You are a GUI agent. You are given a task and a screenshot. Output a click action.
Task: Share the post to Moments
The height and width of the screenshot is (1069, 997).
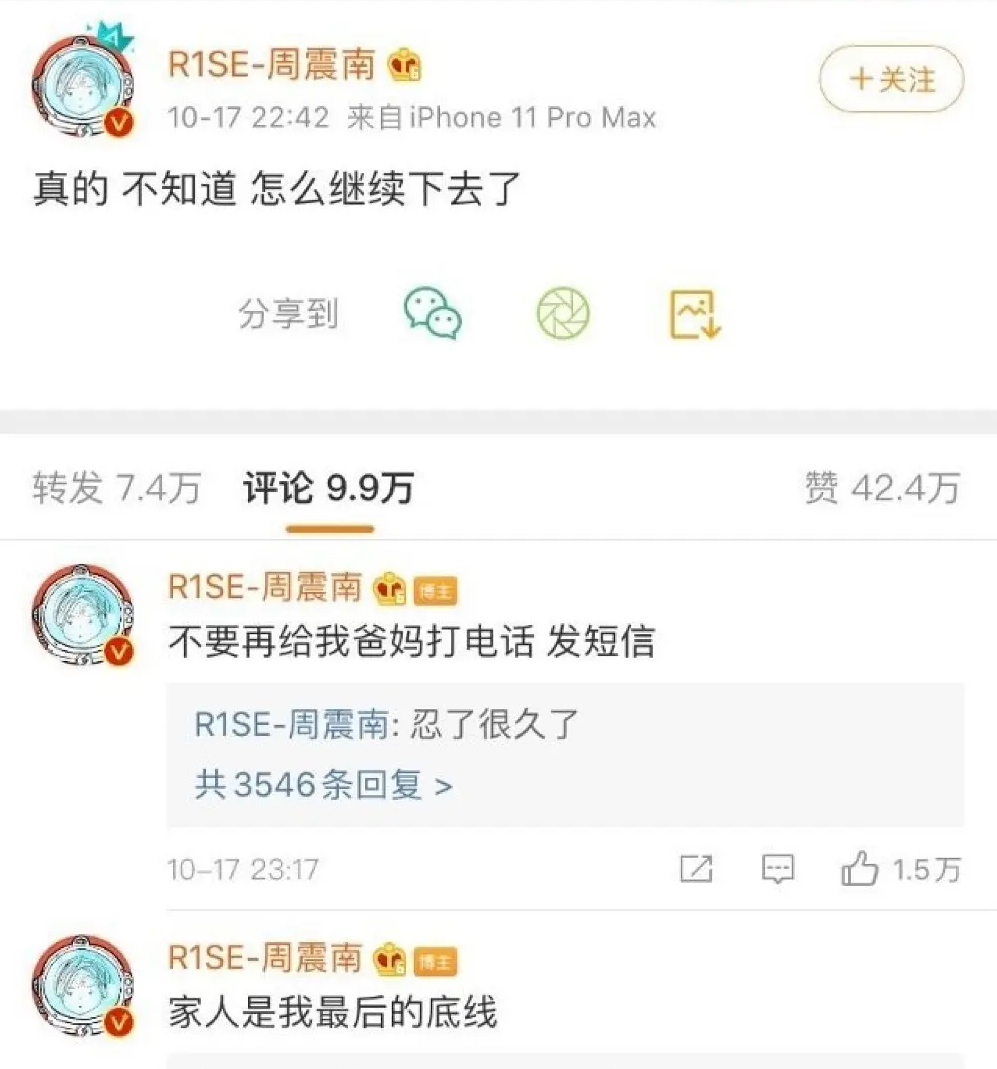point(563,314)
